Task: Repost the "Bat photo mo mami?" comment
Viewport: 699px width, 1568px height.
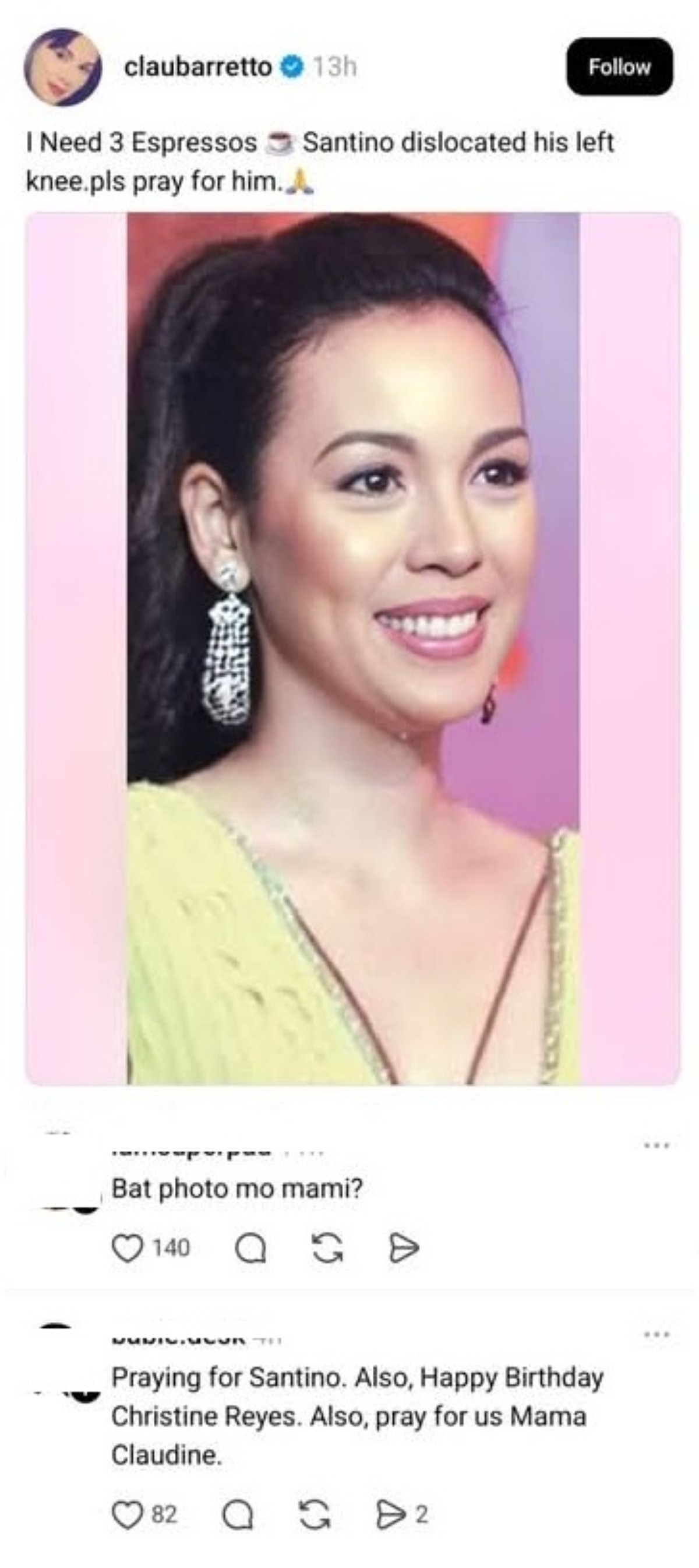Action: (327, 1249)
